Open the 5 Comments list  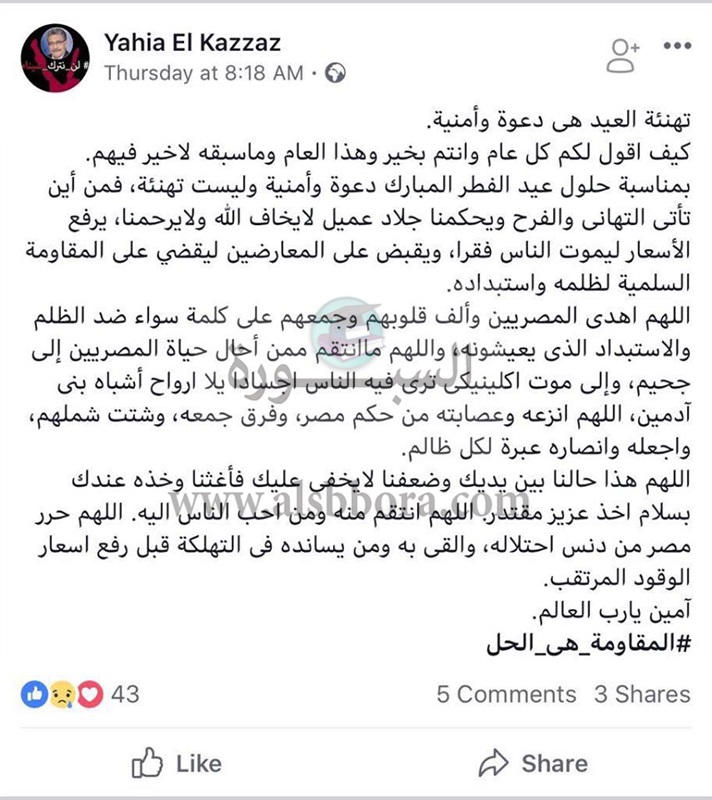tap(506, 694)
